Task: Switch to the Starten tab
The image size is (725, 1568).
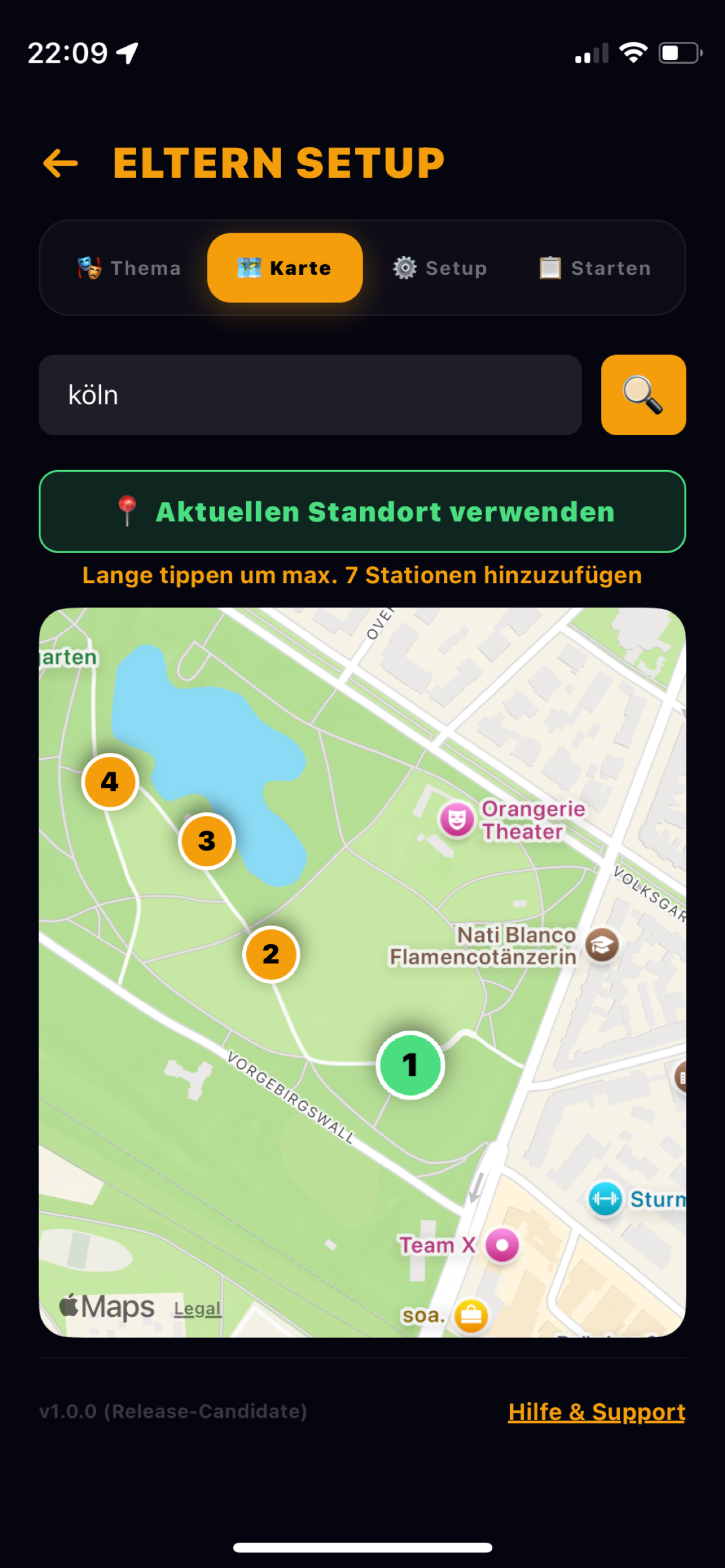Action: [x=595, y=268]
